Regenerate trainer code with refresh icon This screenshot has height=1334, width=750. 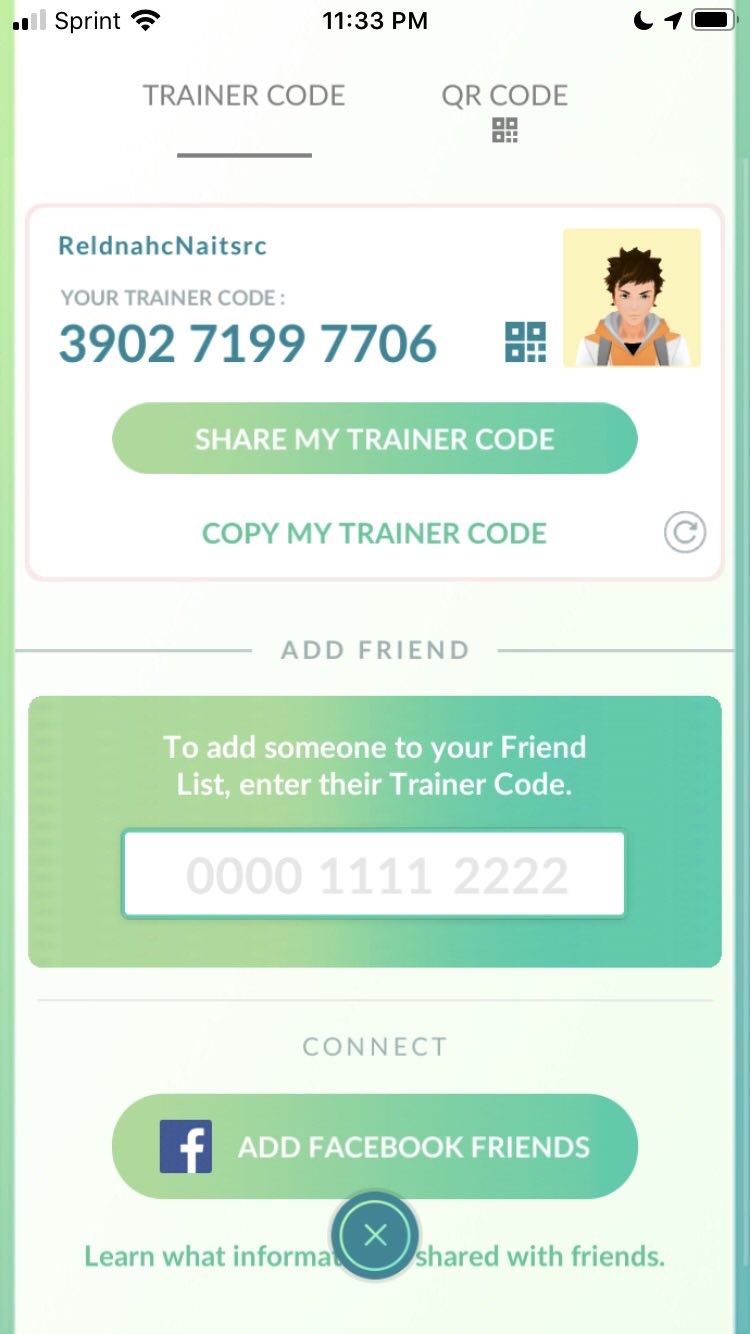click(x=685, y=533)
